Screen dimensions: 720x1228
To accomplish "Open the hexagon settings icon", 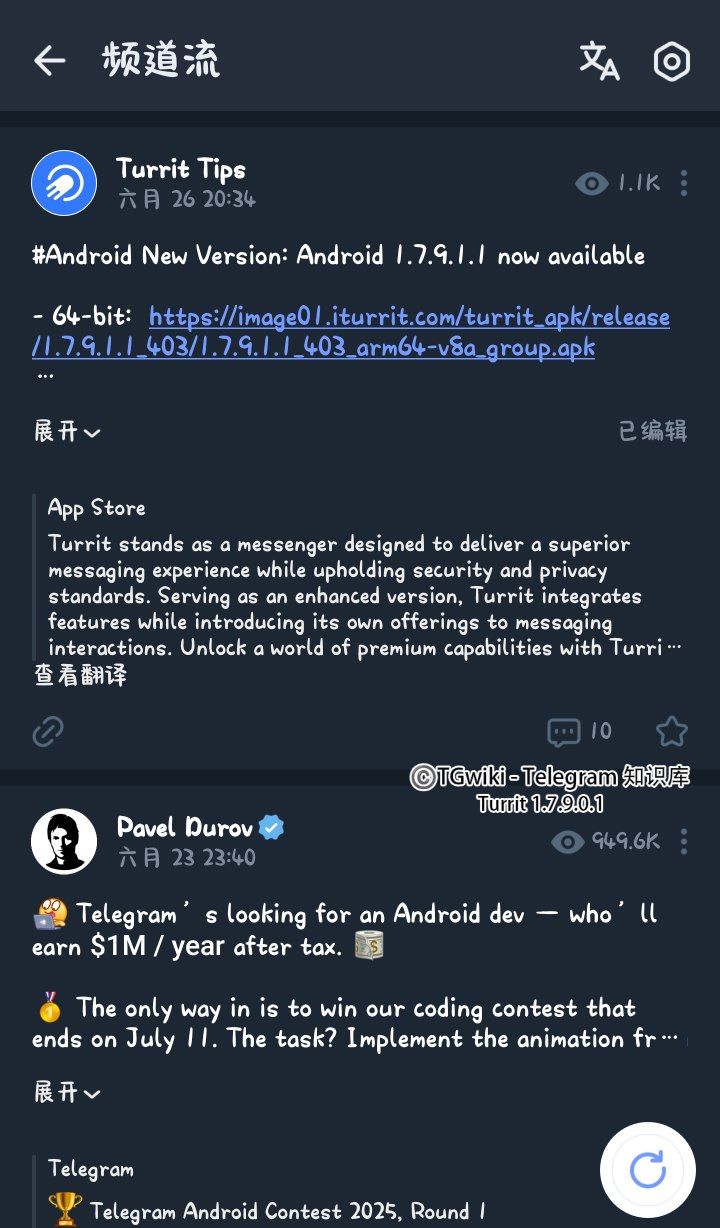I will pos(671,61).
